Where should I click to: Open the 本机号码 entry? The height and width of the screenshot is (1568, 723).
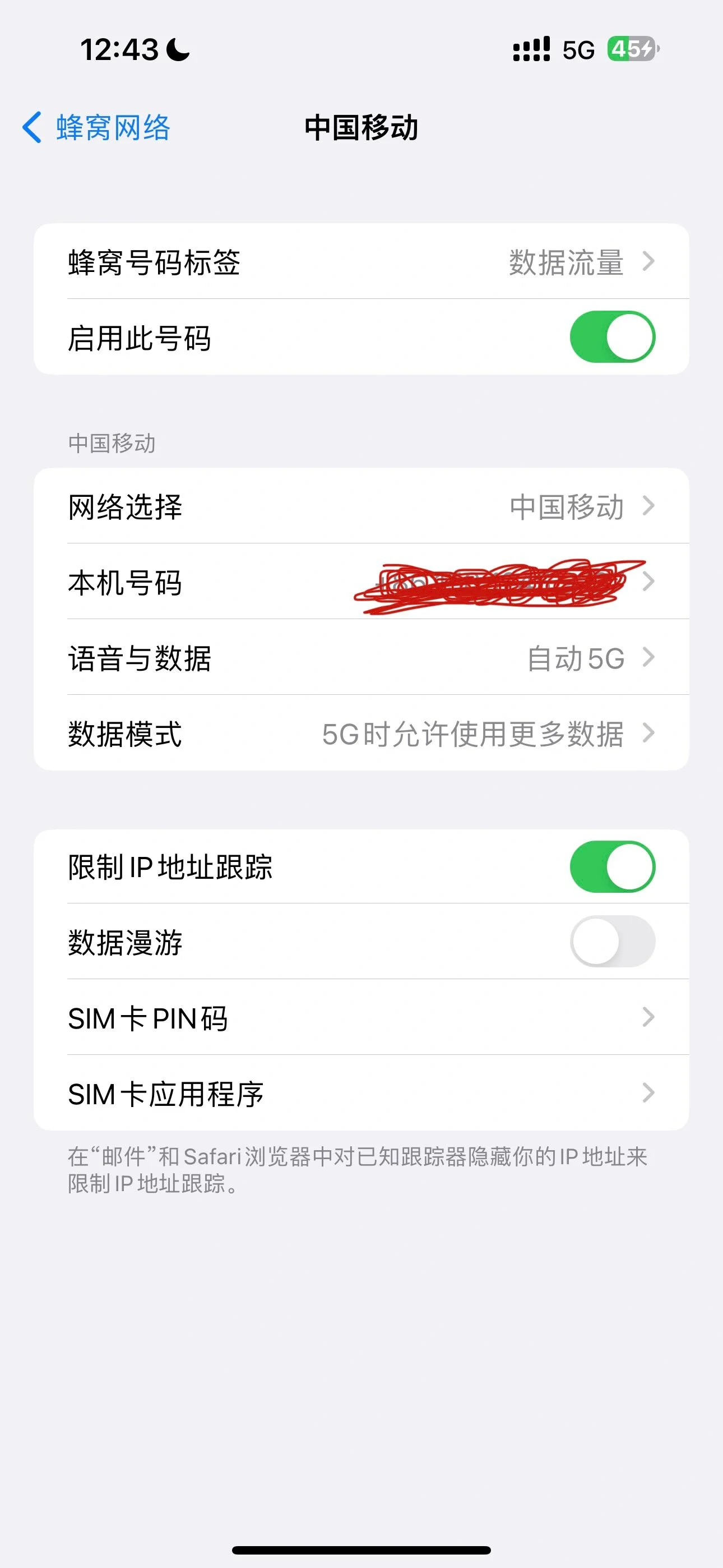[x=361, y=583]
